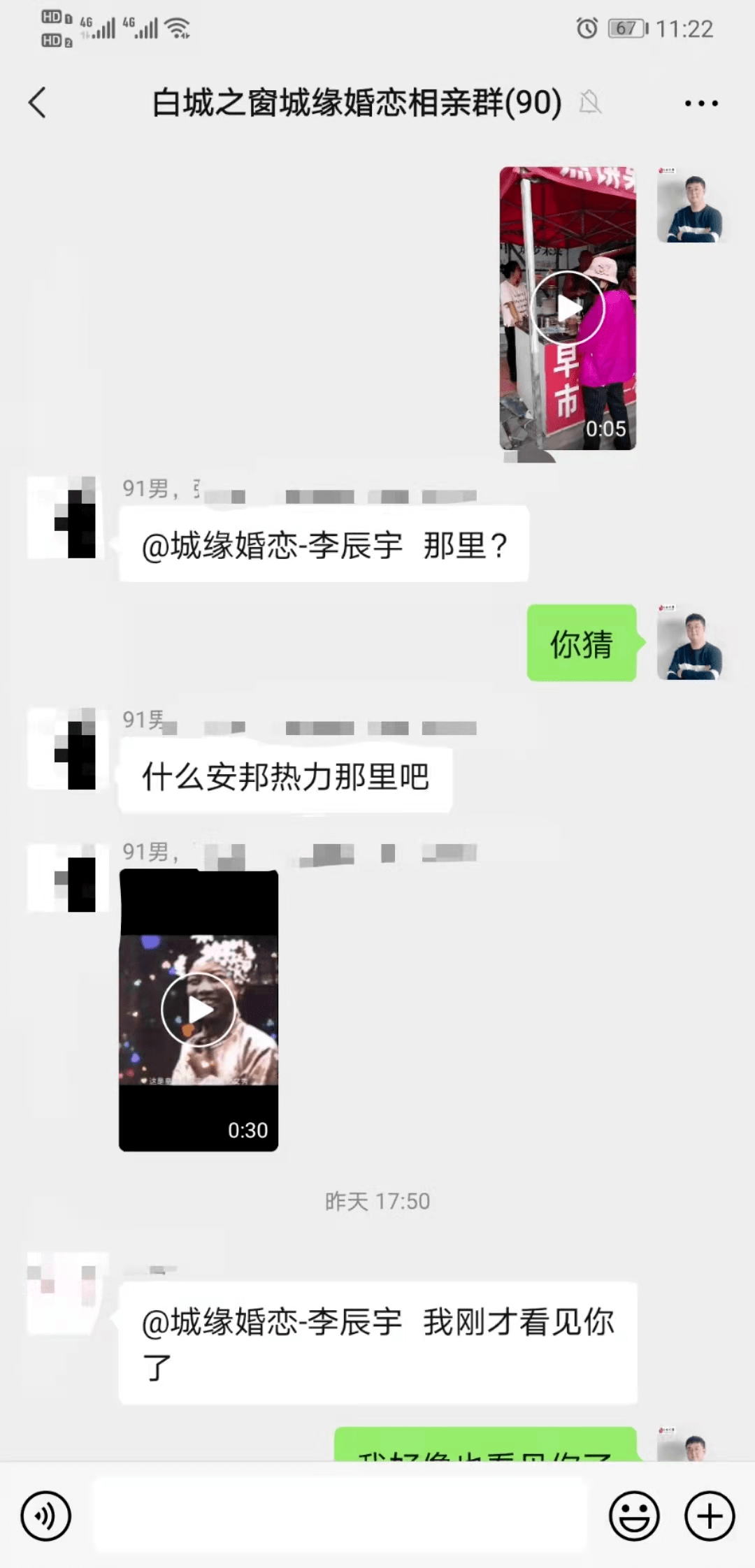Viewport: 755px width, 1568px height.
Task: Open avatar beside 什么安邦热力那里吧 message
Action: (68, 748)
